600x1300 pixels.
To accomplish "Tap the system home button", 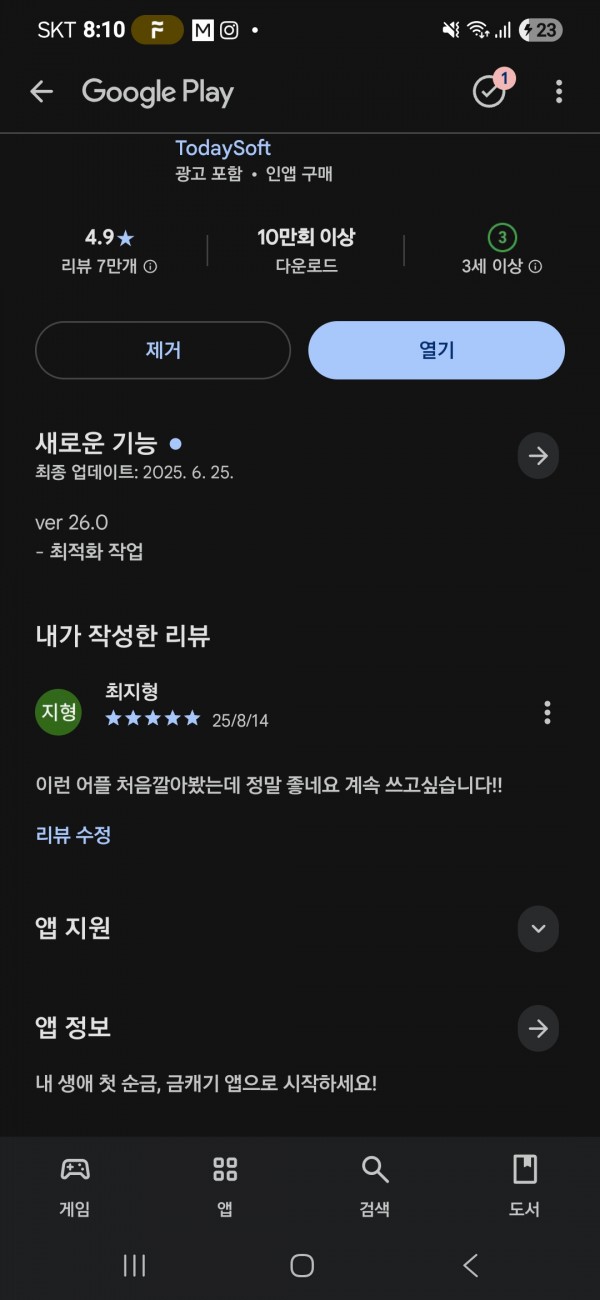I will pyautogui.click(x=301, y=1265).
